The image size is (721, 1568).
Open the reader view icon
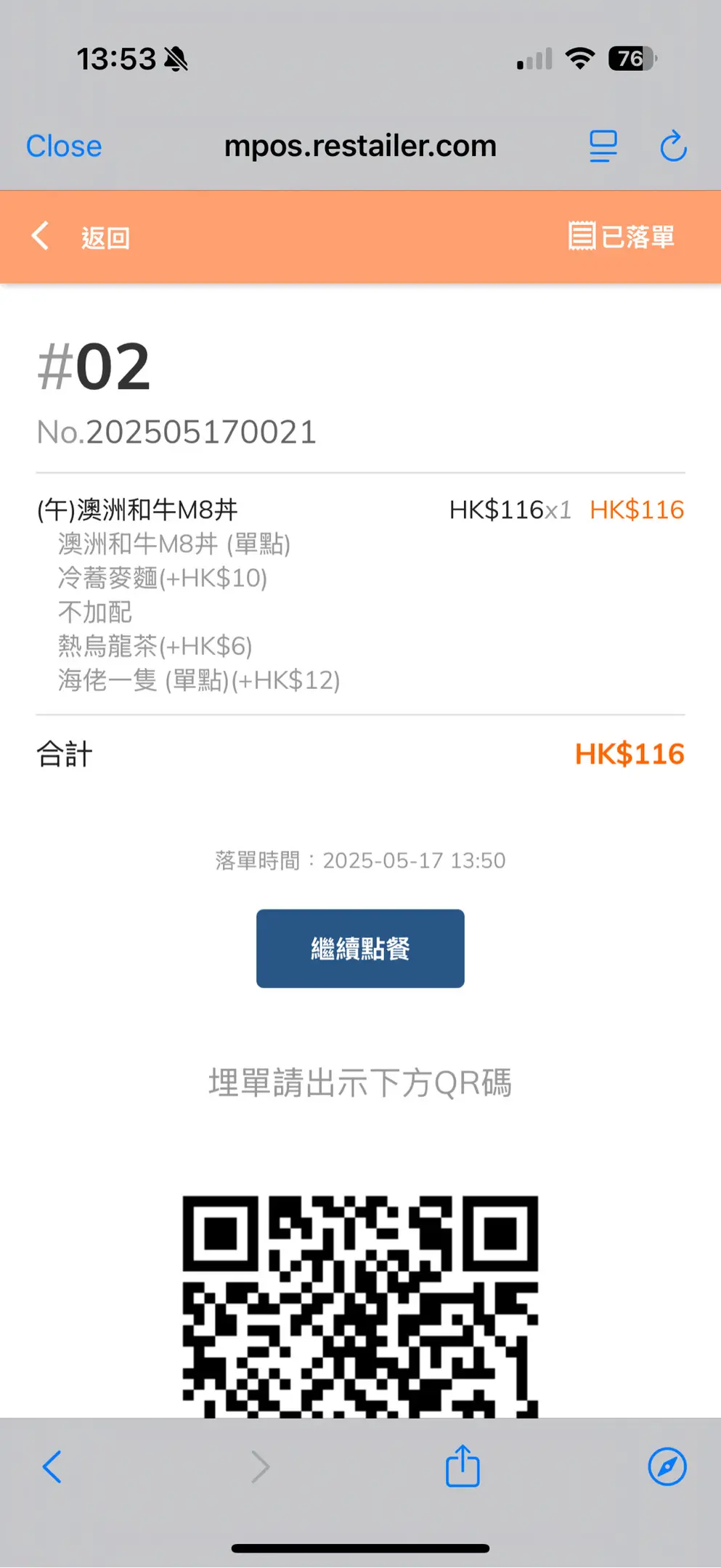click(x=603, y=146)
